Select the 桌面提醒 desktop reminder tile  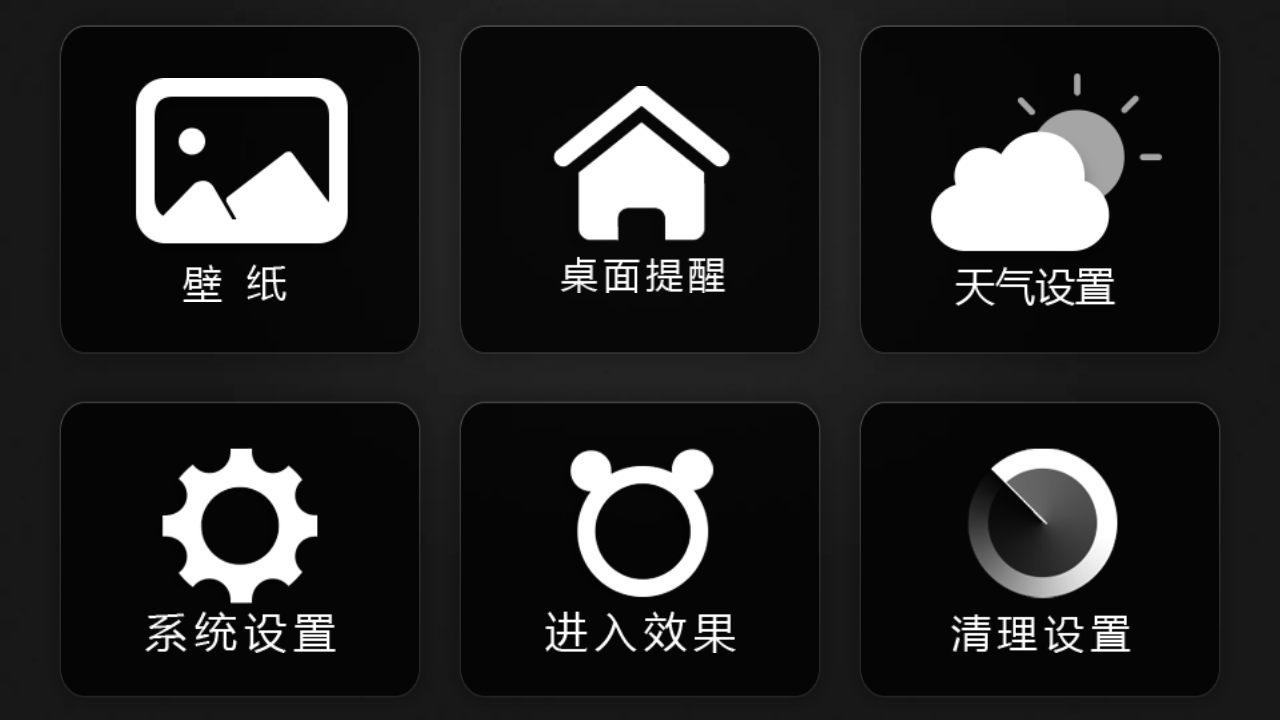coord(640,189)
